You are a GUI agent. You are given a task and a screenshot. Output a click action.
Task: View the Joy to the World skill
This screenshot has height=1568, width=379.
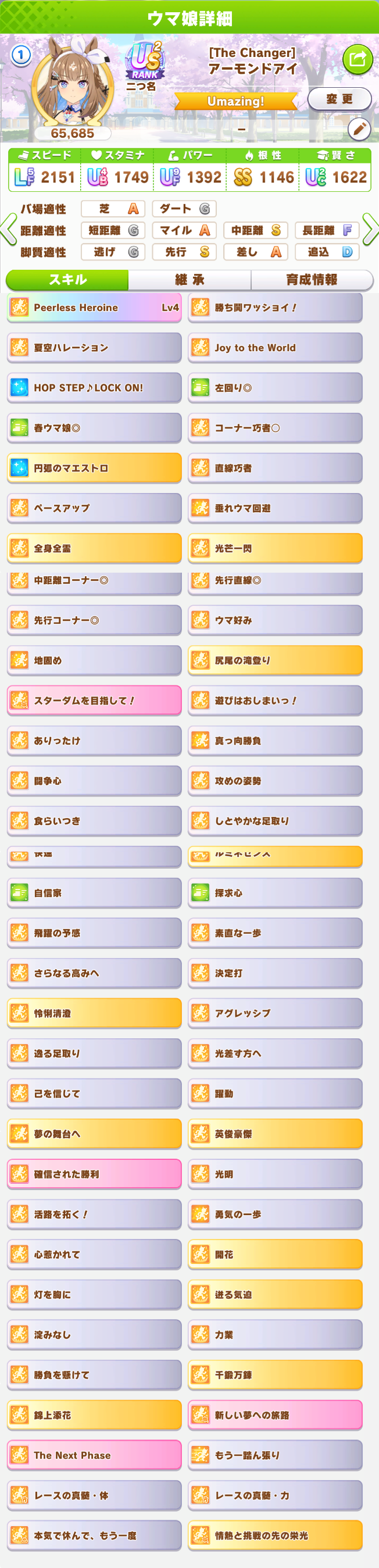pyautogui.click(x=275, y=348)
